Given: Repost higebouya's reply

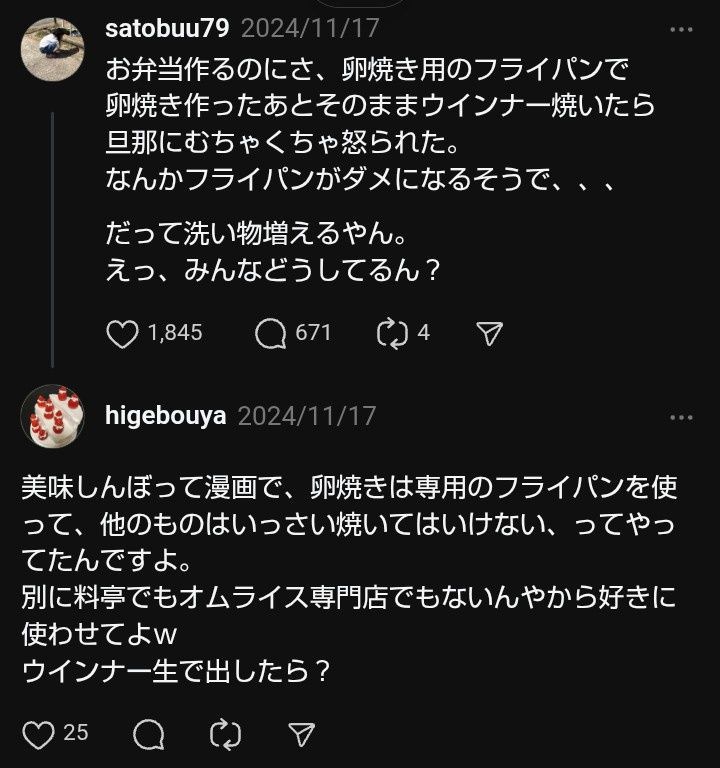Looking at the screenshot, I should point(226,735).
